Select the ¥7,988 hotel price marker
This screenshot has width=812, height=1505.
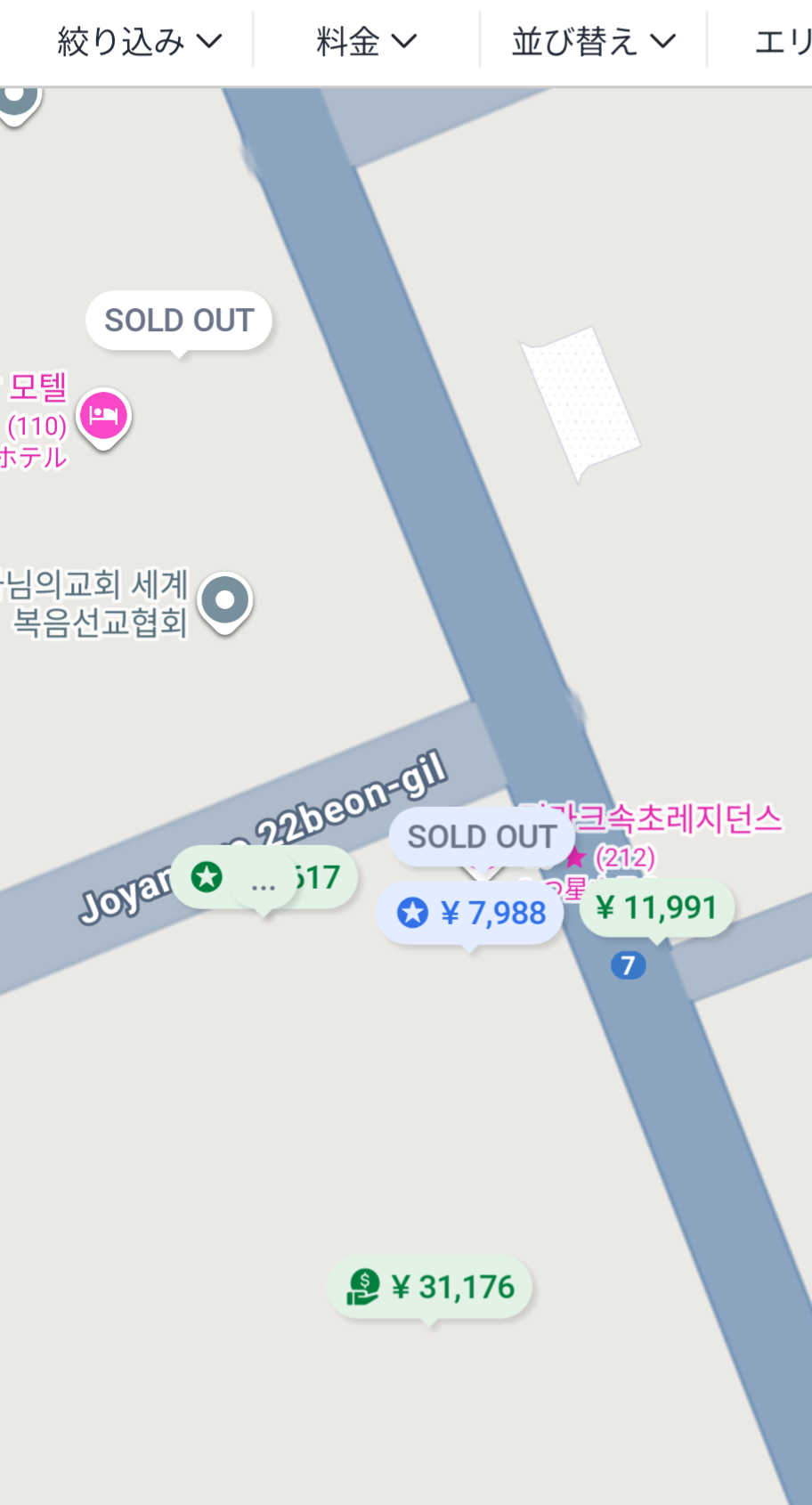470,913
